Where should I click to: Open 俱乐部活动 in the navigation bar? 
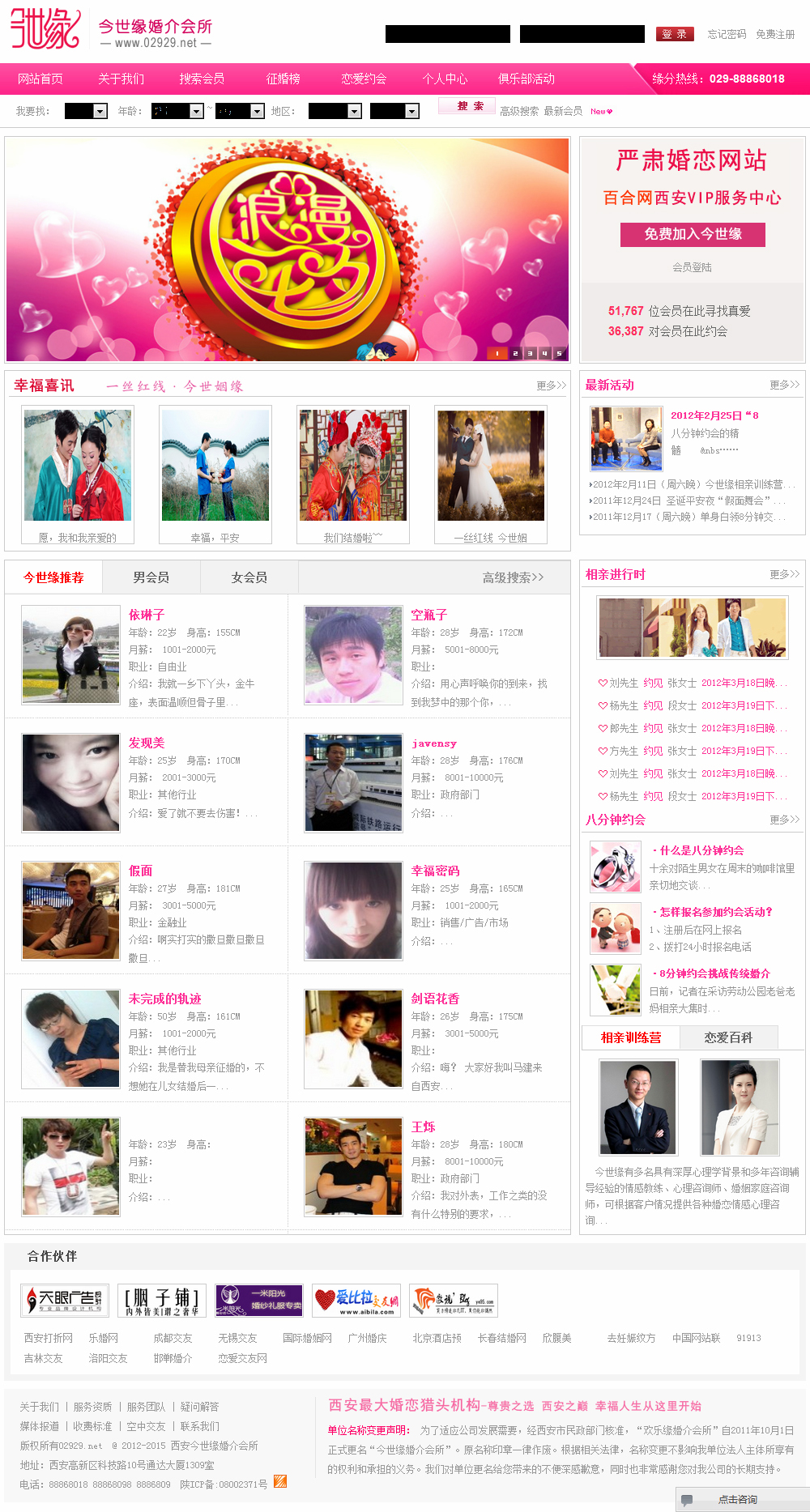point(526,79)
